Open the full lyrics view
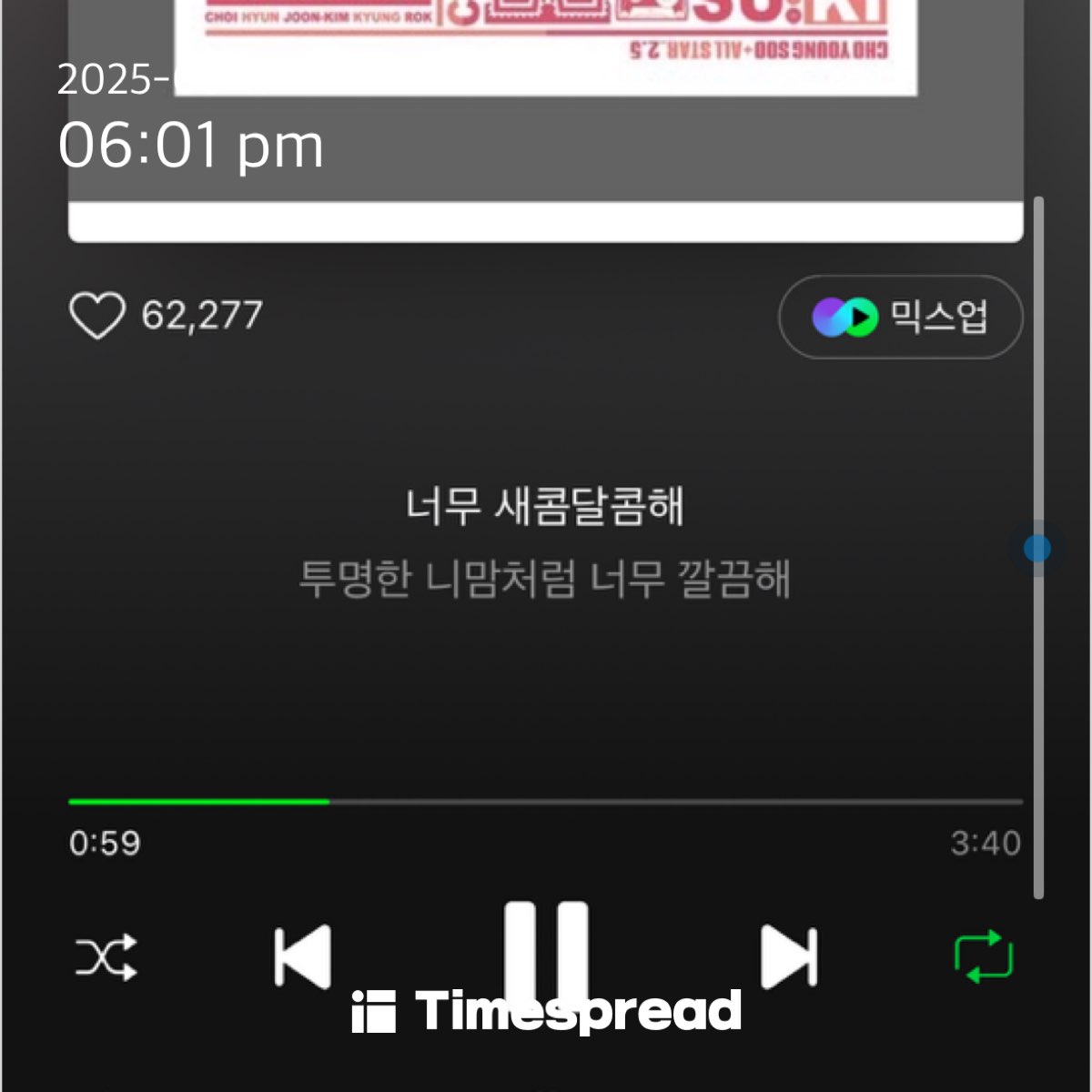 pyautogui.click(x=544, y=542)
